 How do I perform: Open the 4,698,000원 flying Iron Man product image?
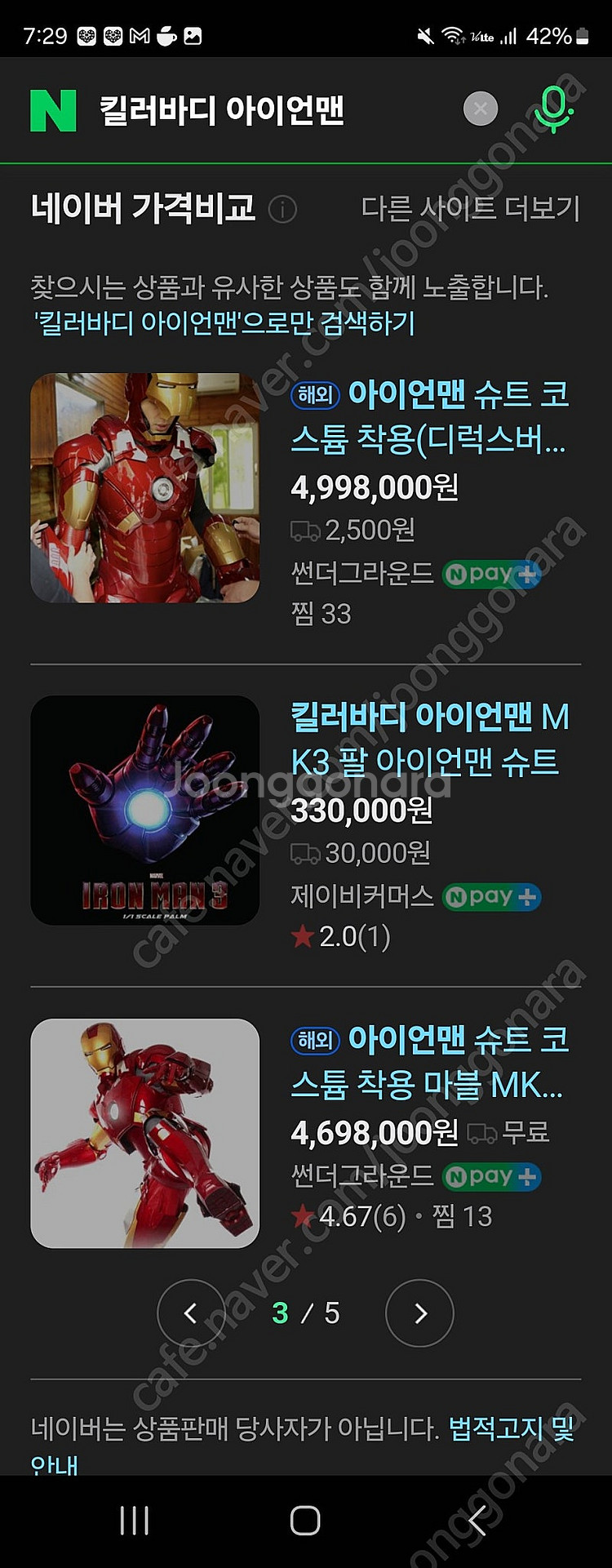145,1133
